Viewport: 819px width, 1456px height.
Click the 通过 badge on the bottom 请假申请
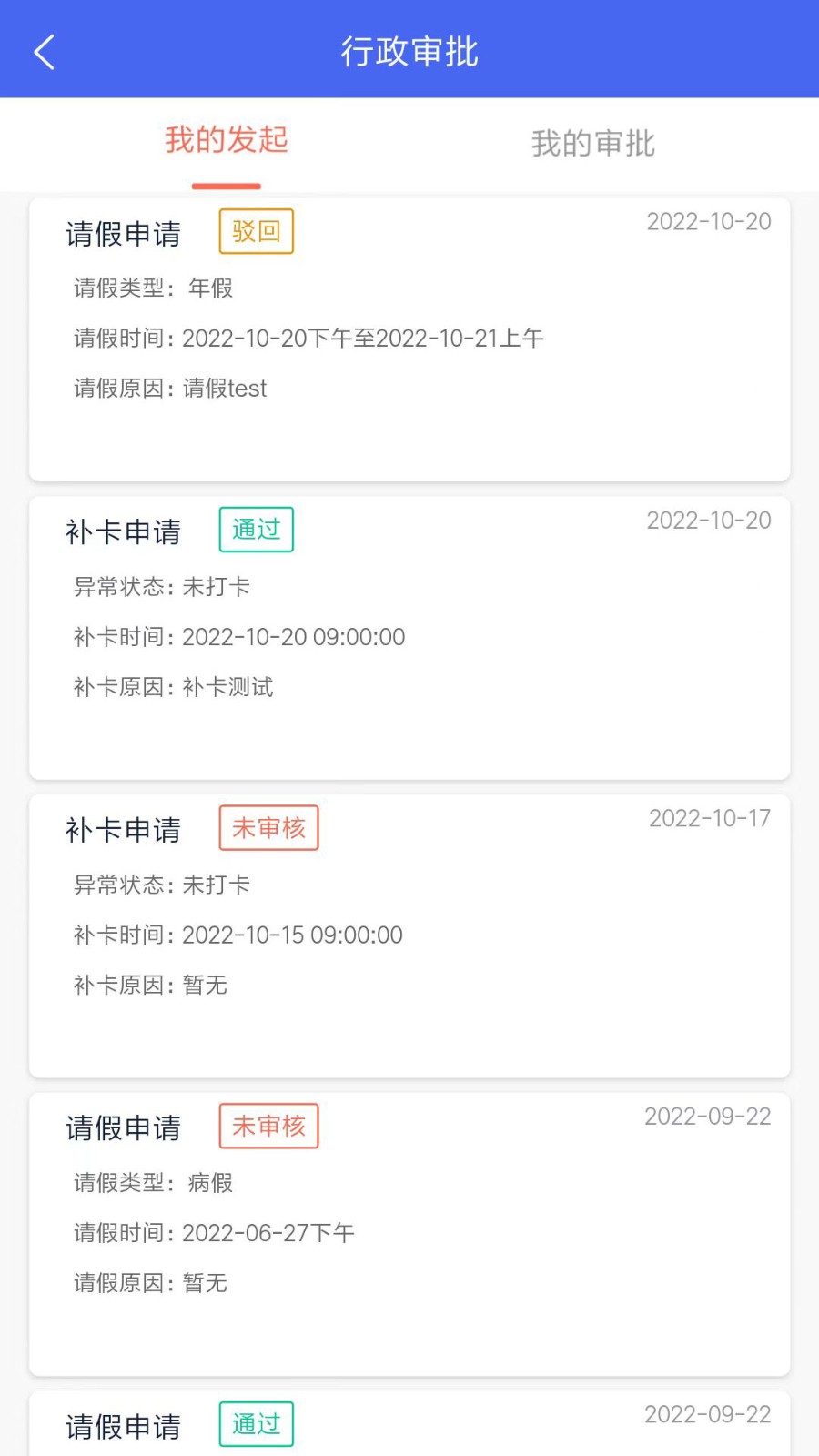pyautogui.click(x=256, y=1423)
